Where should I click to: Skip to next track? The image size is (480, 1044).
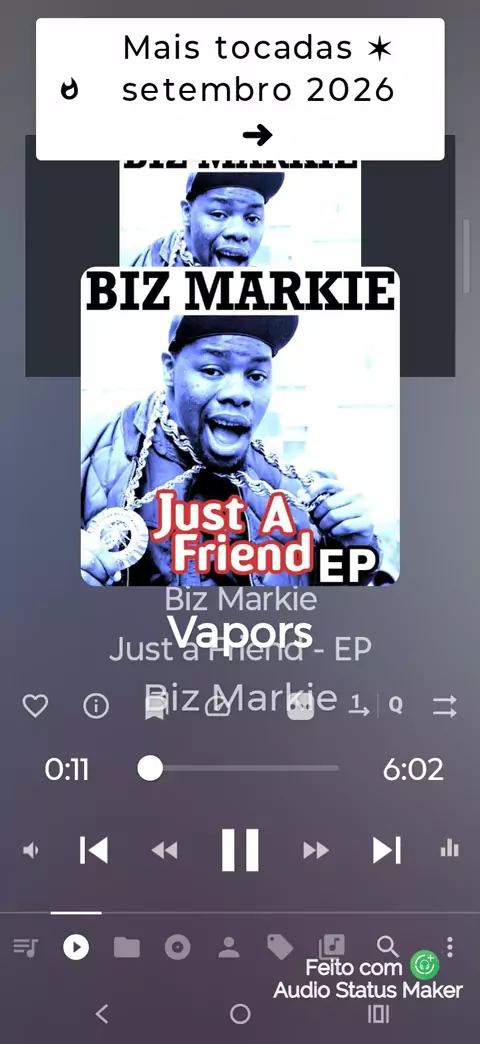[x=386, y=850]
